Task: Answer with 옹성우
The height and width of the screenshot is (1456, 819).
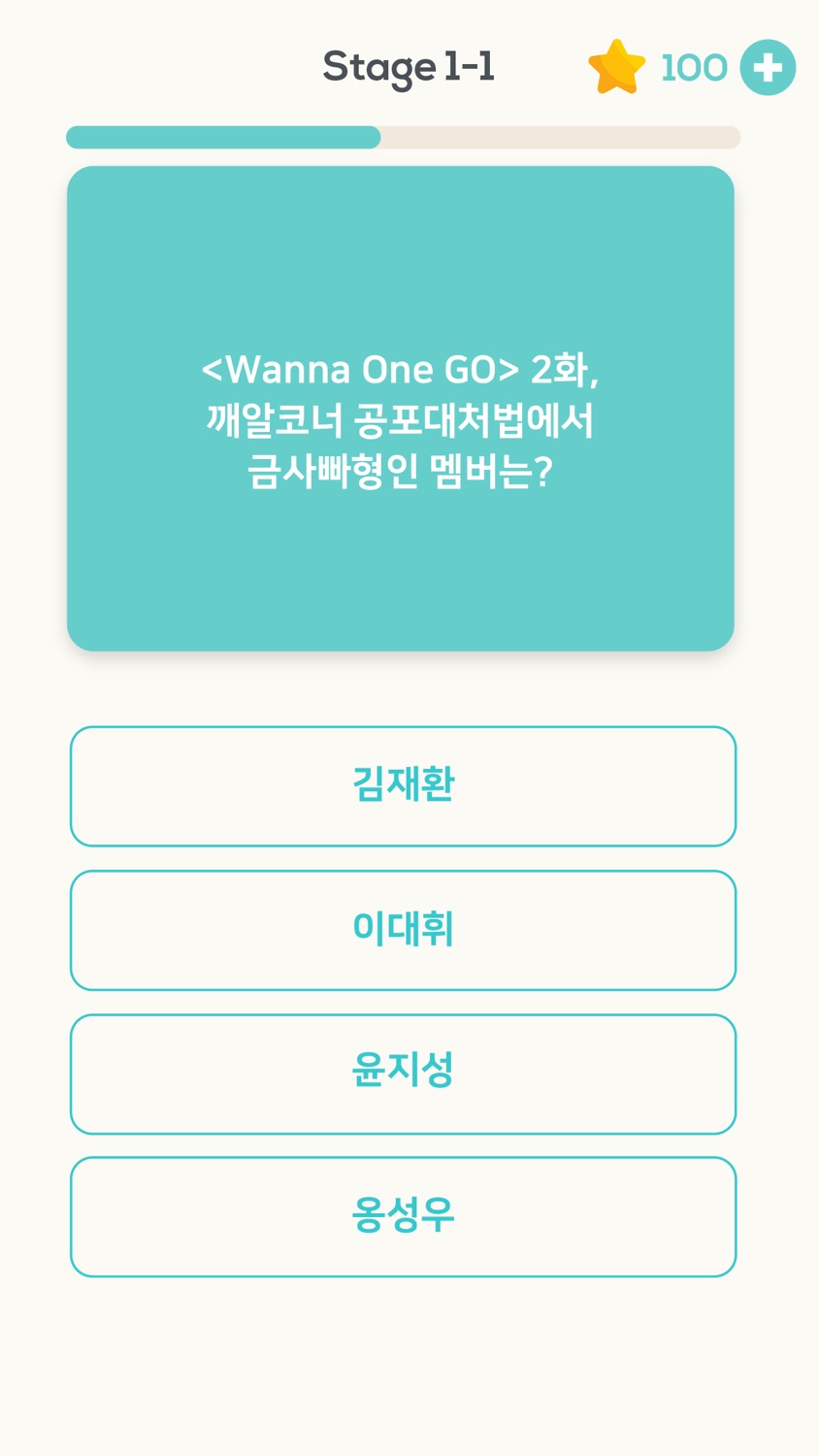Action: tap(403, 1216)
